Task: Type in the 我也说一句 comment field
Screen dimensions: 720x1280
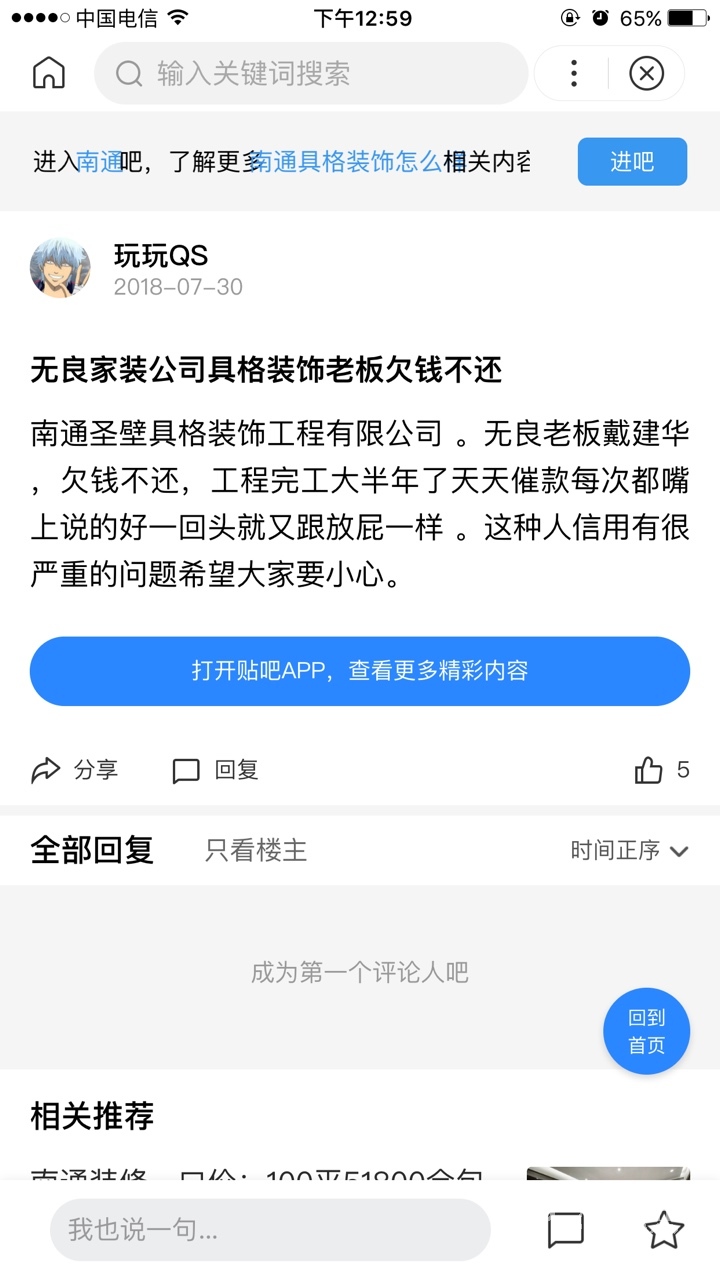Action: point(270,1230)
